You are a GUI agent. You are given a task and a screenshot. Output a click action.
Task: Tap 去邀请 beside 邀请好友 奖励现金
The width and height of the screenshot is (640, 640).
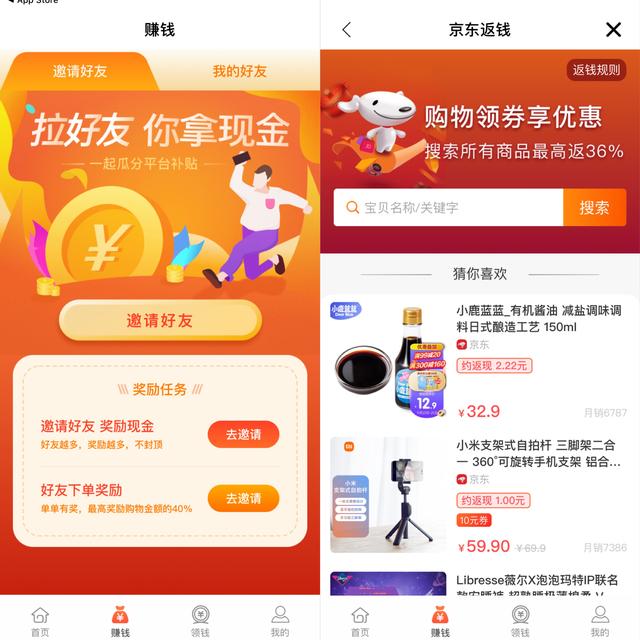pyautogui.click(x=243, y=435)
